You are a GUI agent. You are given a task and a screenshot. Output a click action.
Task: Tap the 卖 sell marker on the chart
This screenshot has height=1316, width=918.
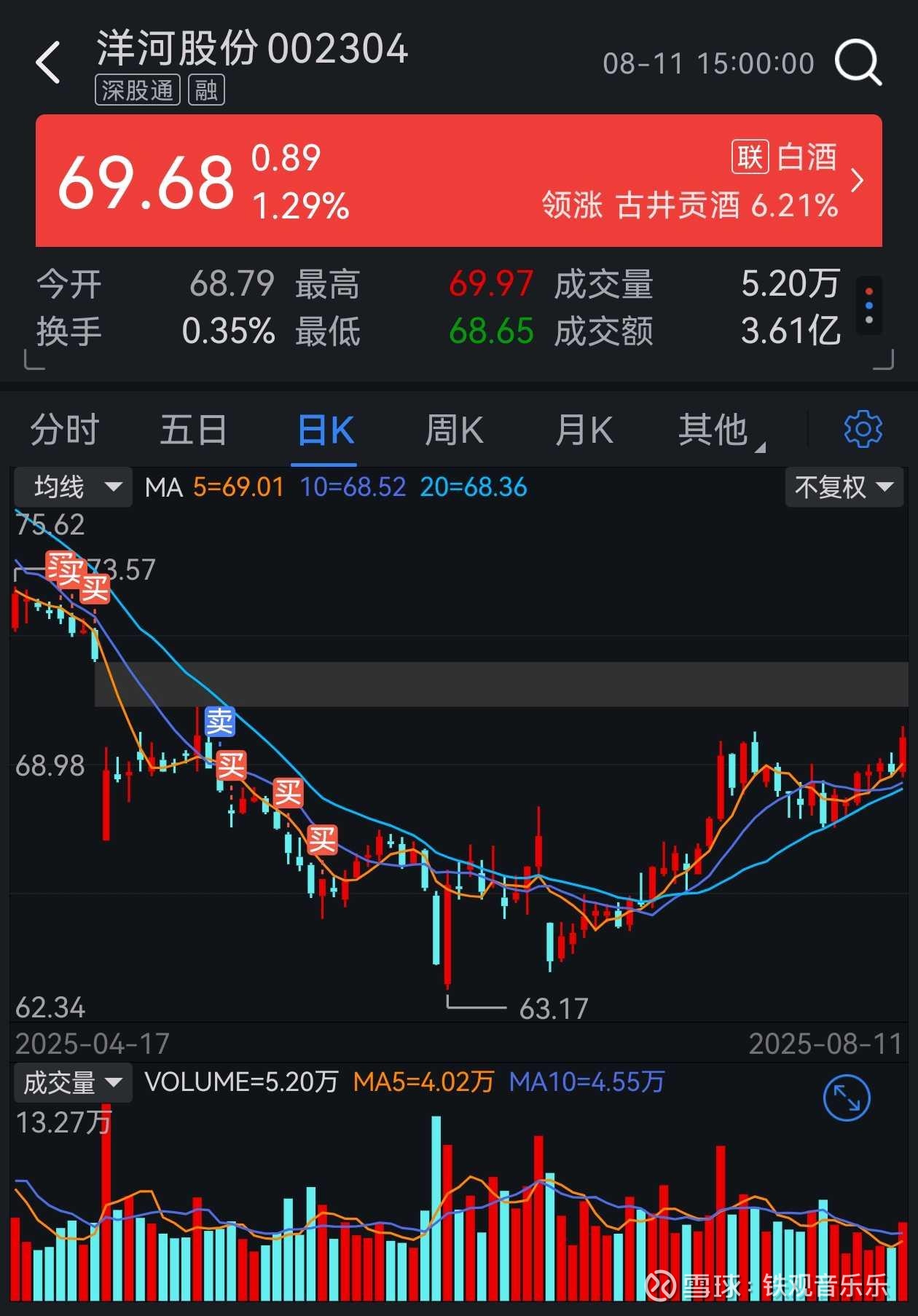point(221,722)
